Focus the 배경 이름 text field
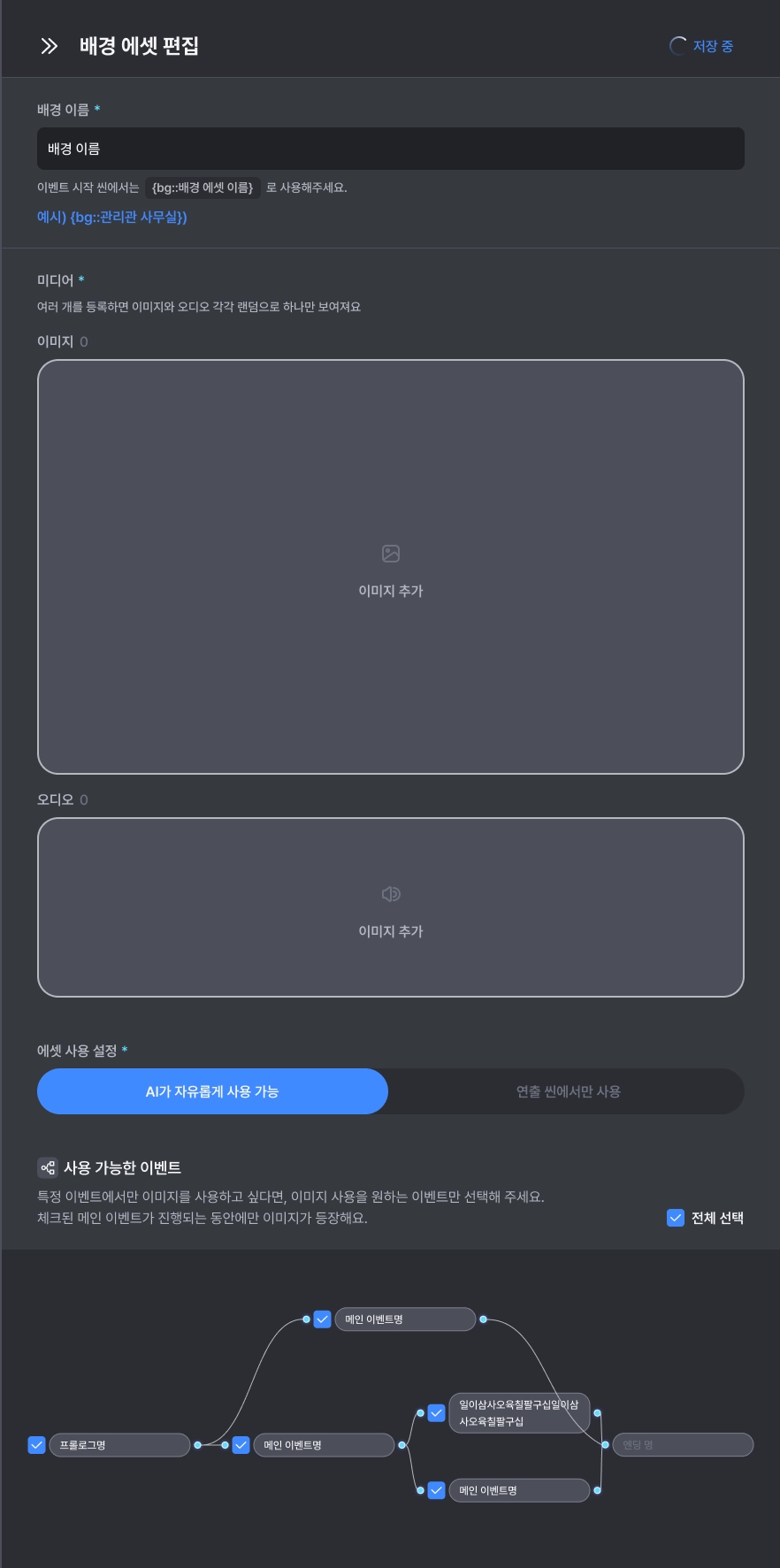780x1568 pixels. (390, 149)
